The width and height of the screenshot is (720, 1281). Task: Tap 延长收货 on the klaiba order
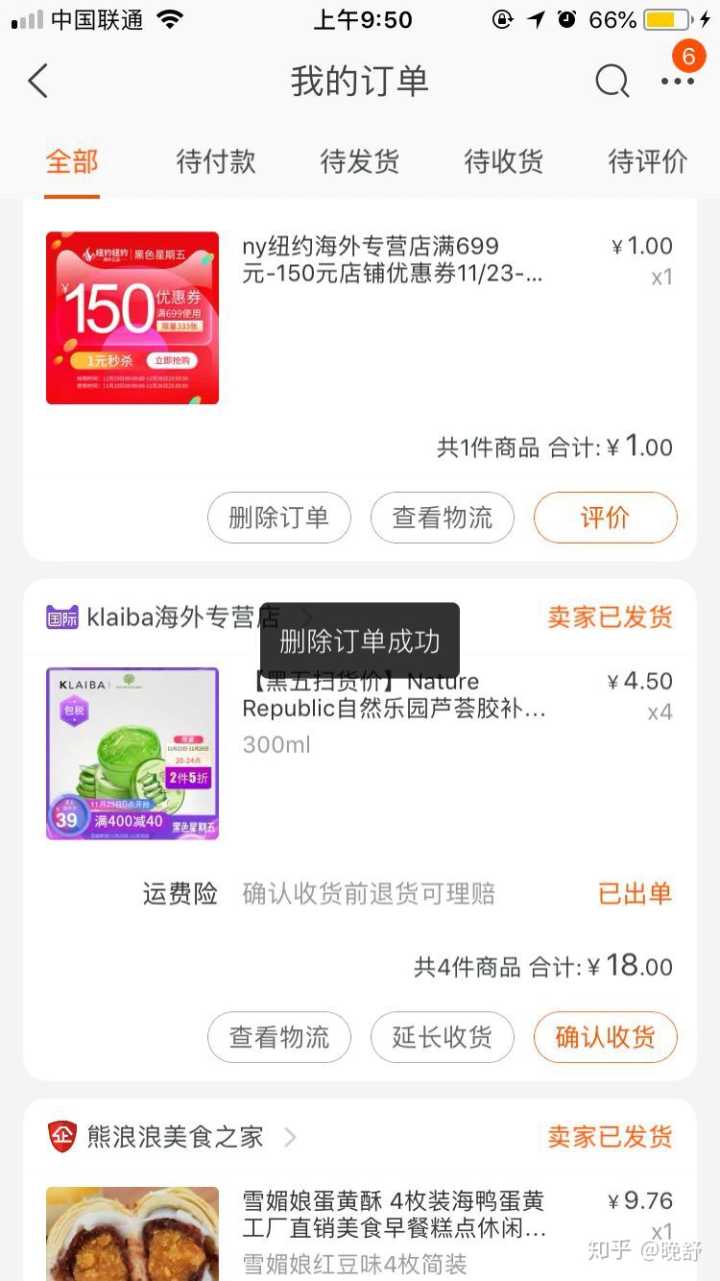point(442,1037)
